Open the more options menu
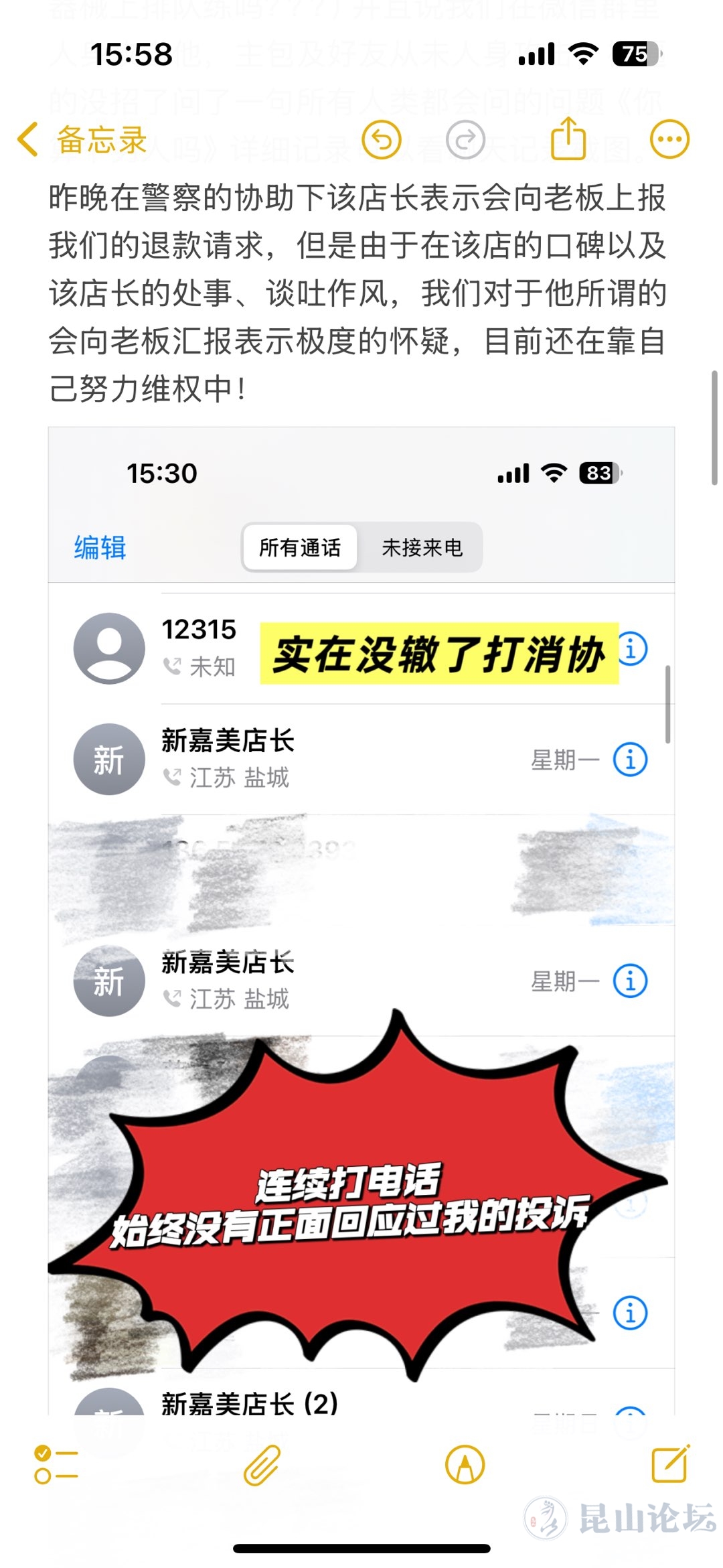This screenshot has width=723, height=1568. pos(669,140)
